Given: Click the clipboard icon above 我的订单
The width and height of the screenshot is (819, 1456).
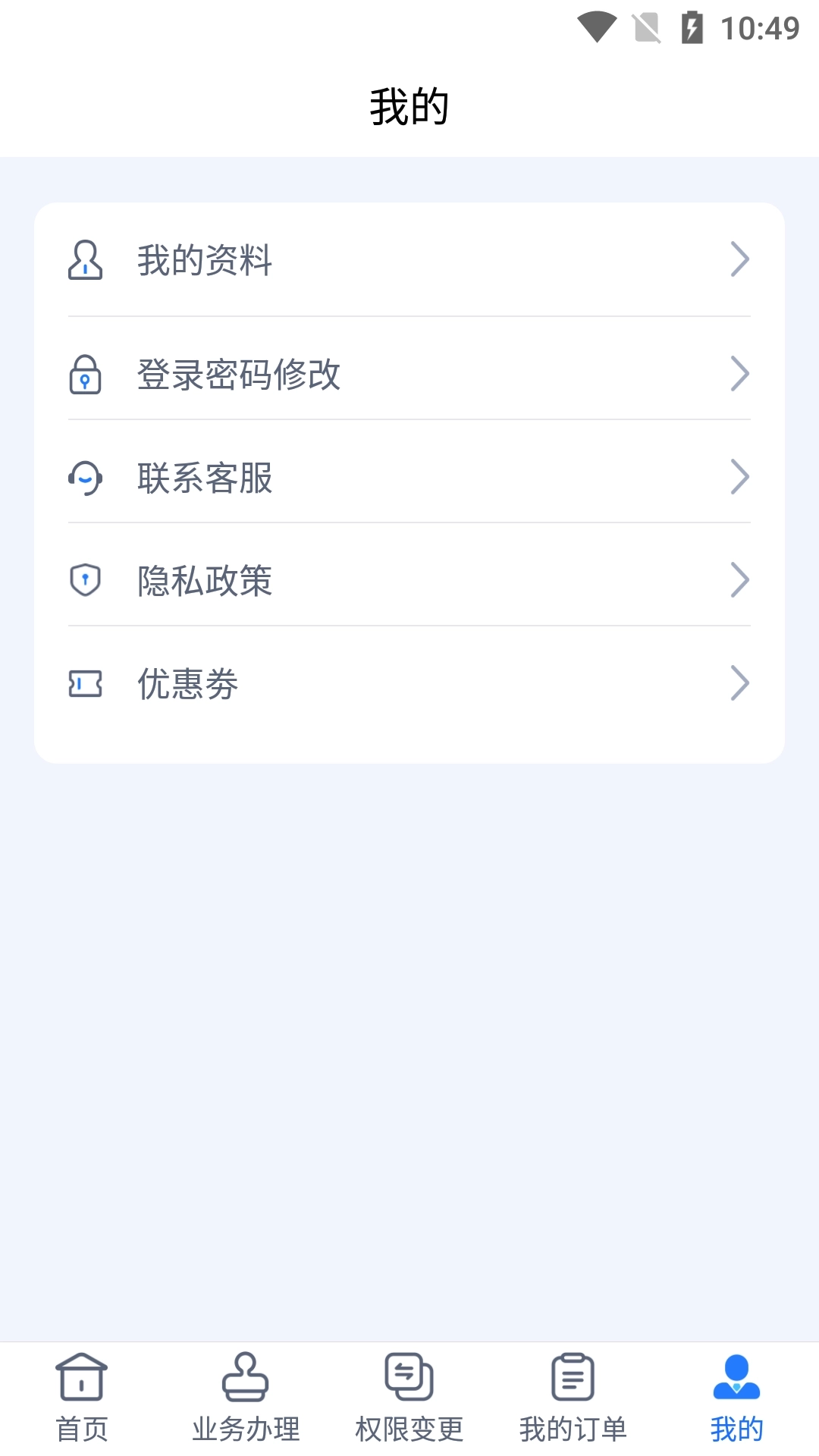Looking at the screenshot, I should [573, 1385].
